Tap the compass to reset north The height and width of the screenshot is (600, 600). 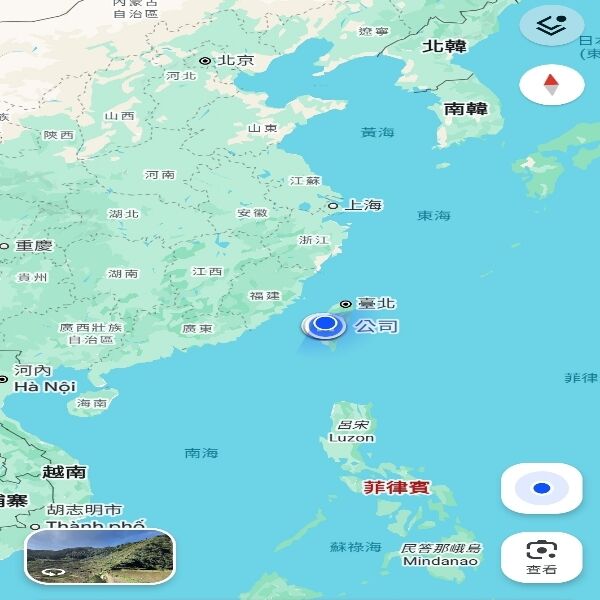point(552,84)
